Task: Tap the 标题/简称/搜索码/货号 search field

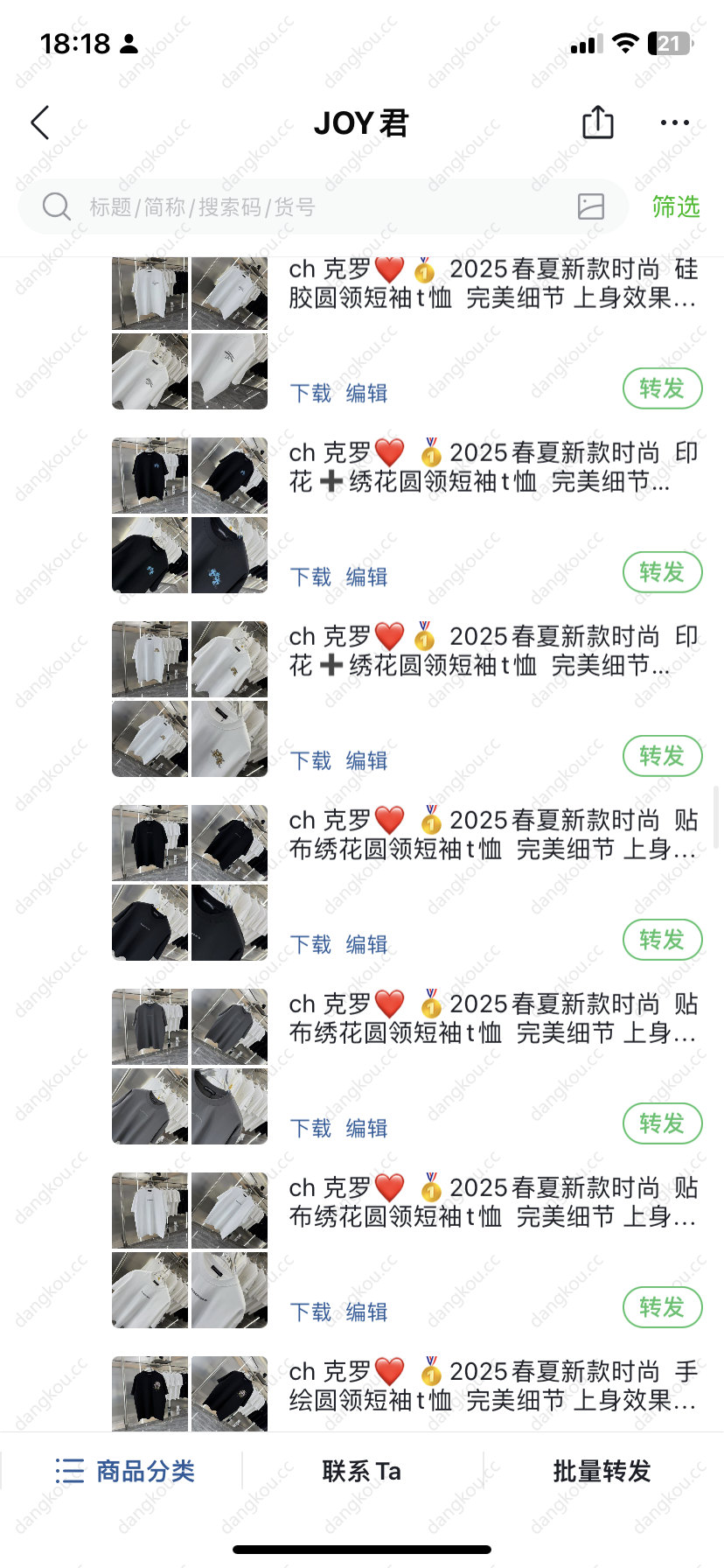Action: pyautogui.click(x=324, y=206)
